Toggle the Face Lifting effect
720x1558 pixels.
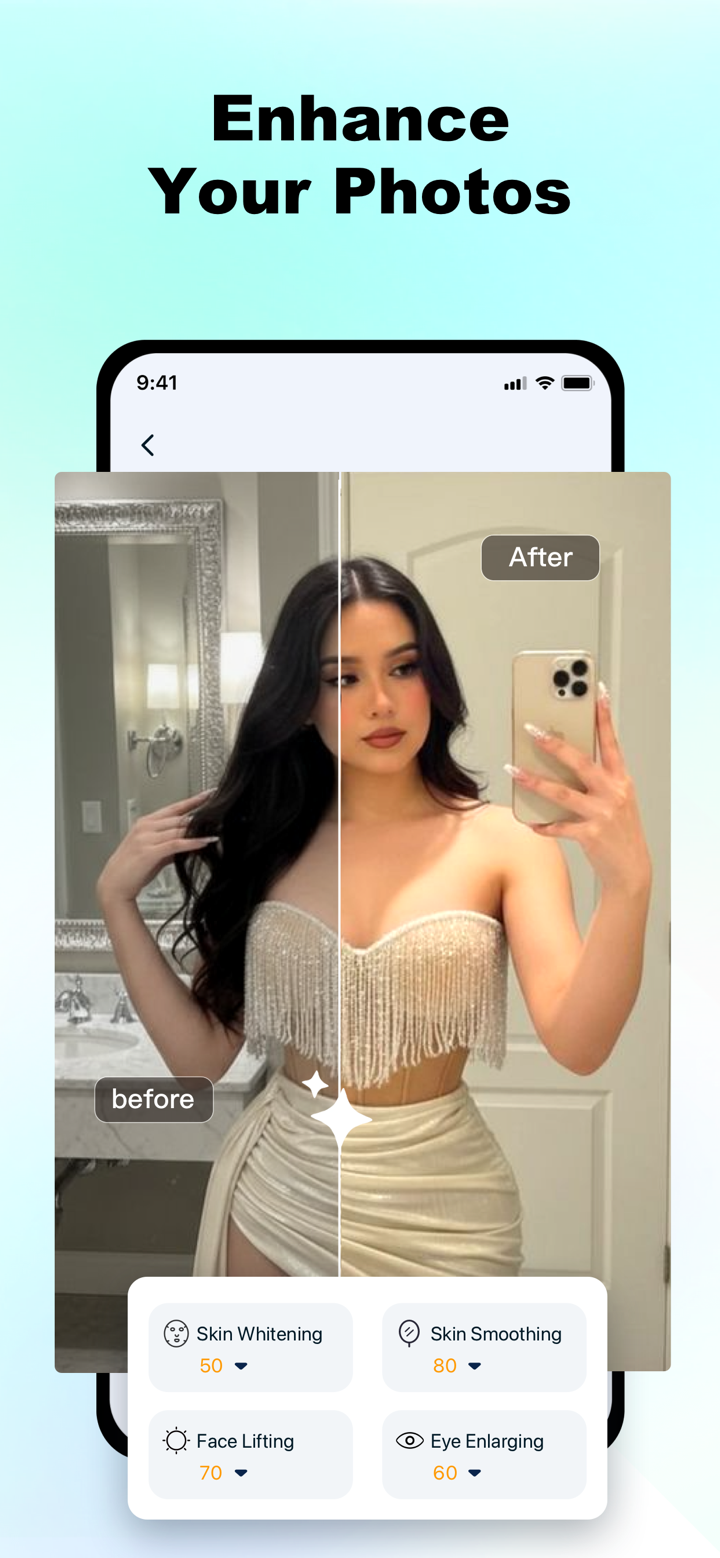[x=250, y=1453]
